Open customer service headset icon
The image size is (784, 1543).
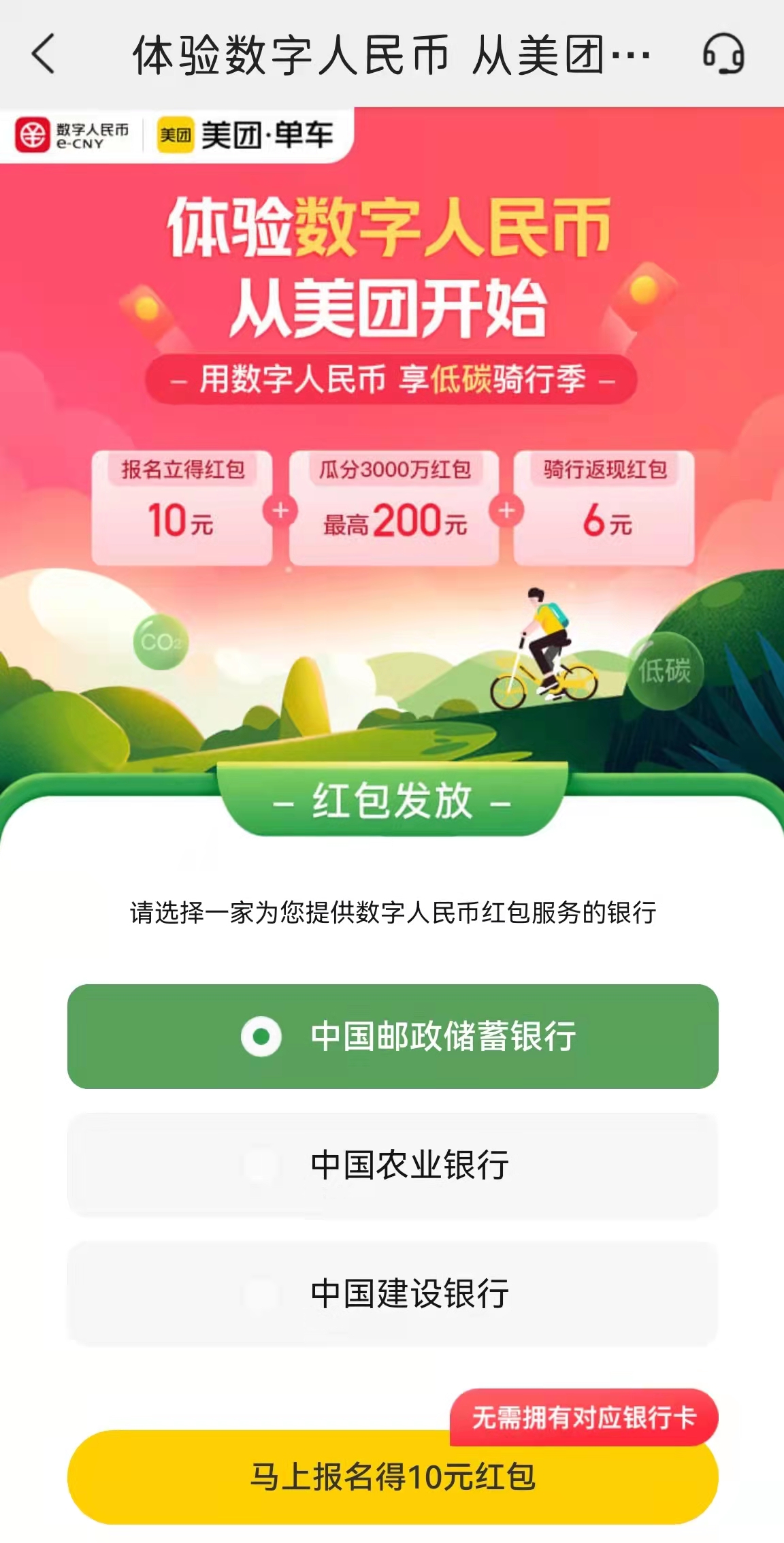[x=723, y=54]
